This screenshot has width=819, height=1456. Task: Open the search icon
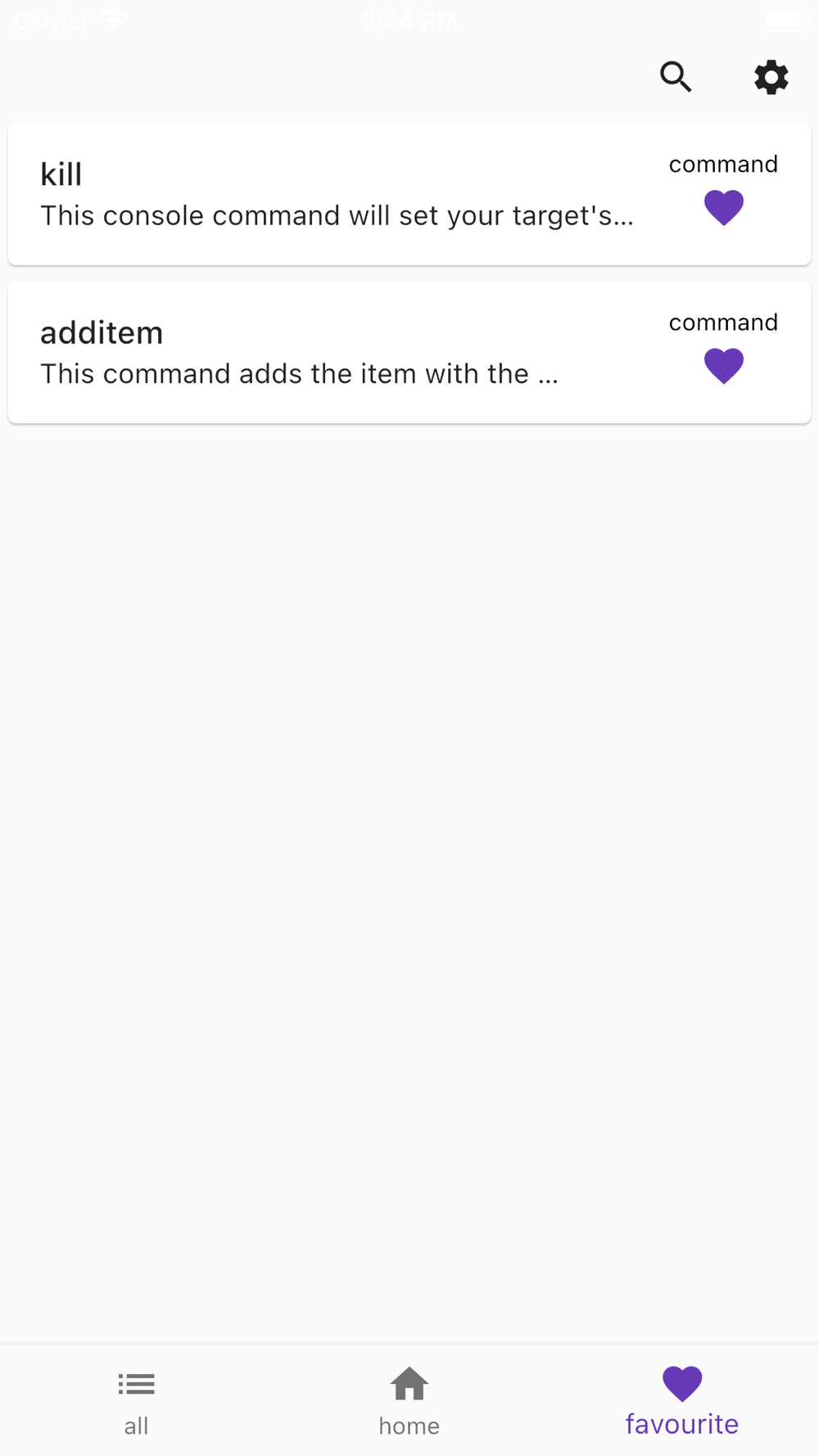[x=676, y=77]
